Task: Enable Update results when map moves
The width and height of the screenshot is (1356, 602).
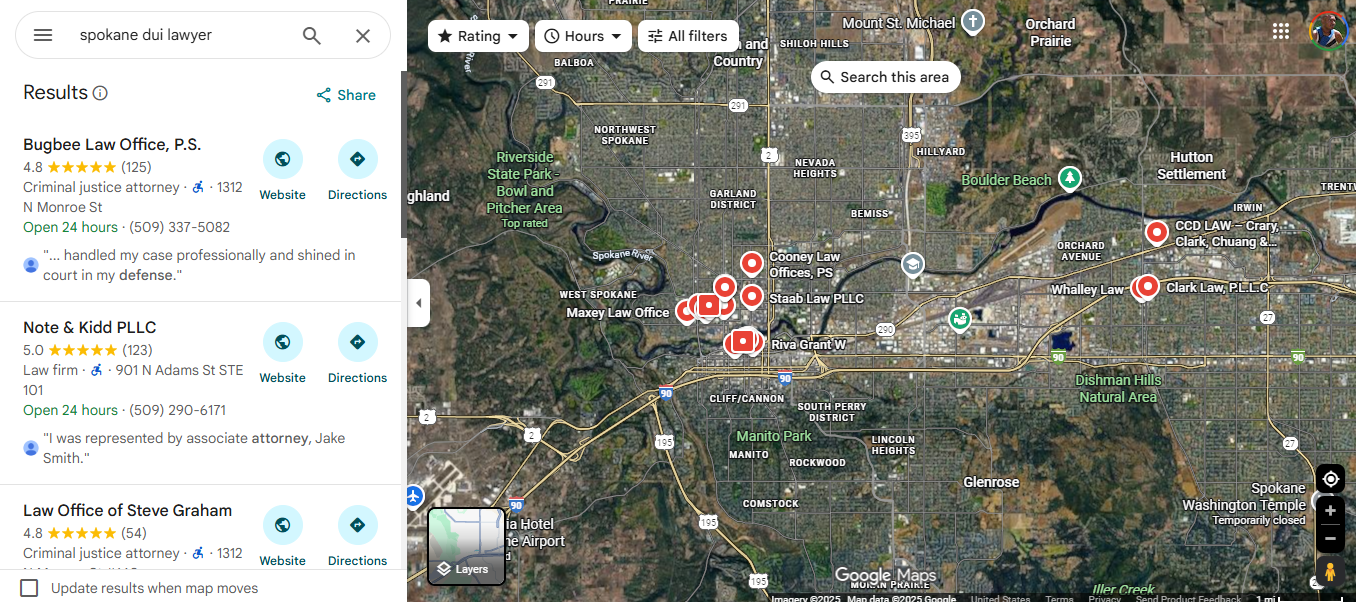Action: pyautogui.click(x=30, y=588)
